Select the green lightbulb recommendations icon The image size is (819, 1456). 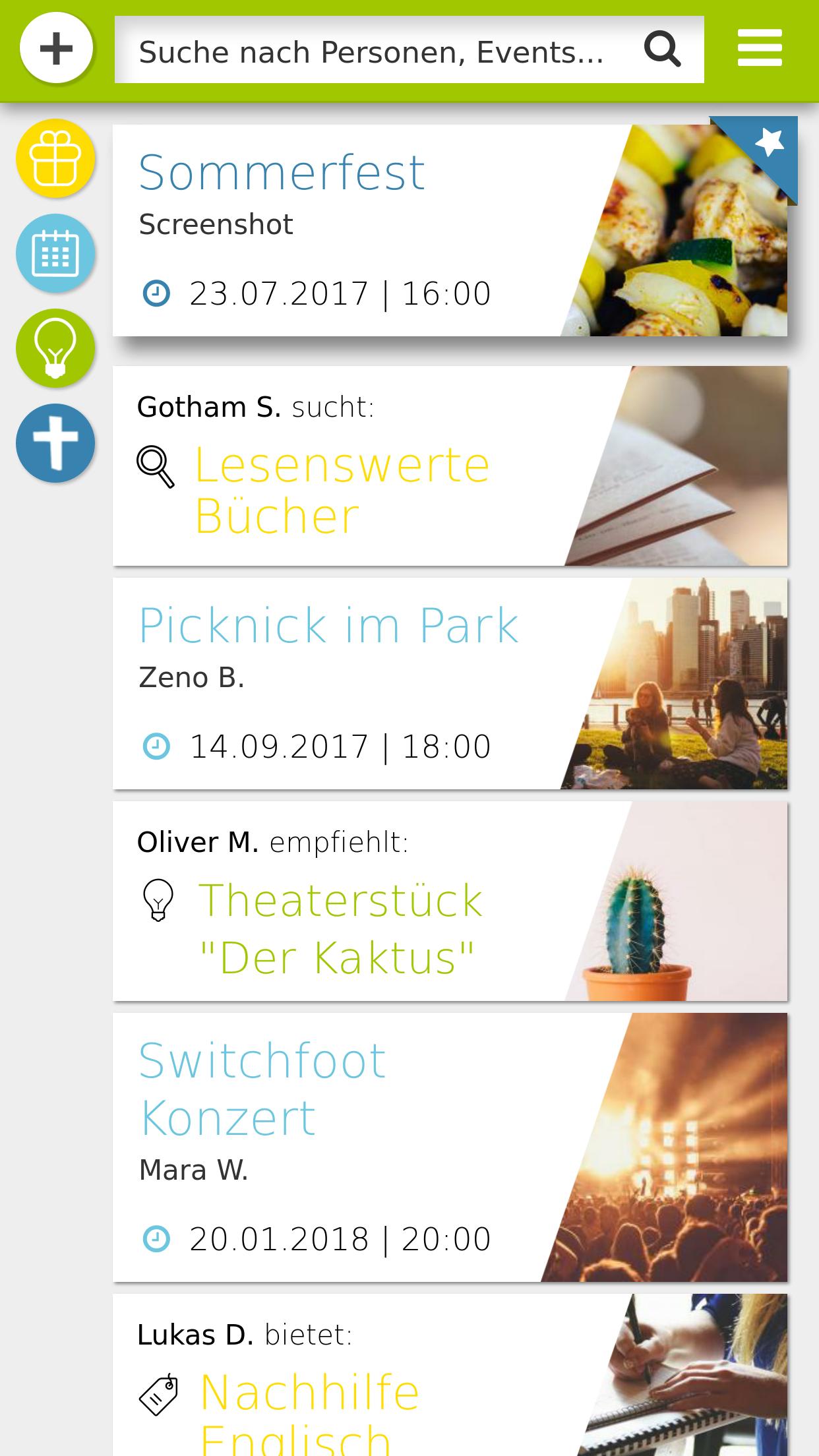click(55, 348)
